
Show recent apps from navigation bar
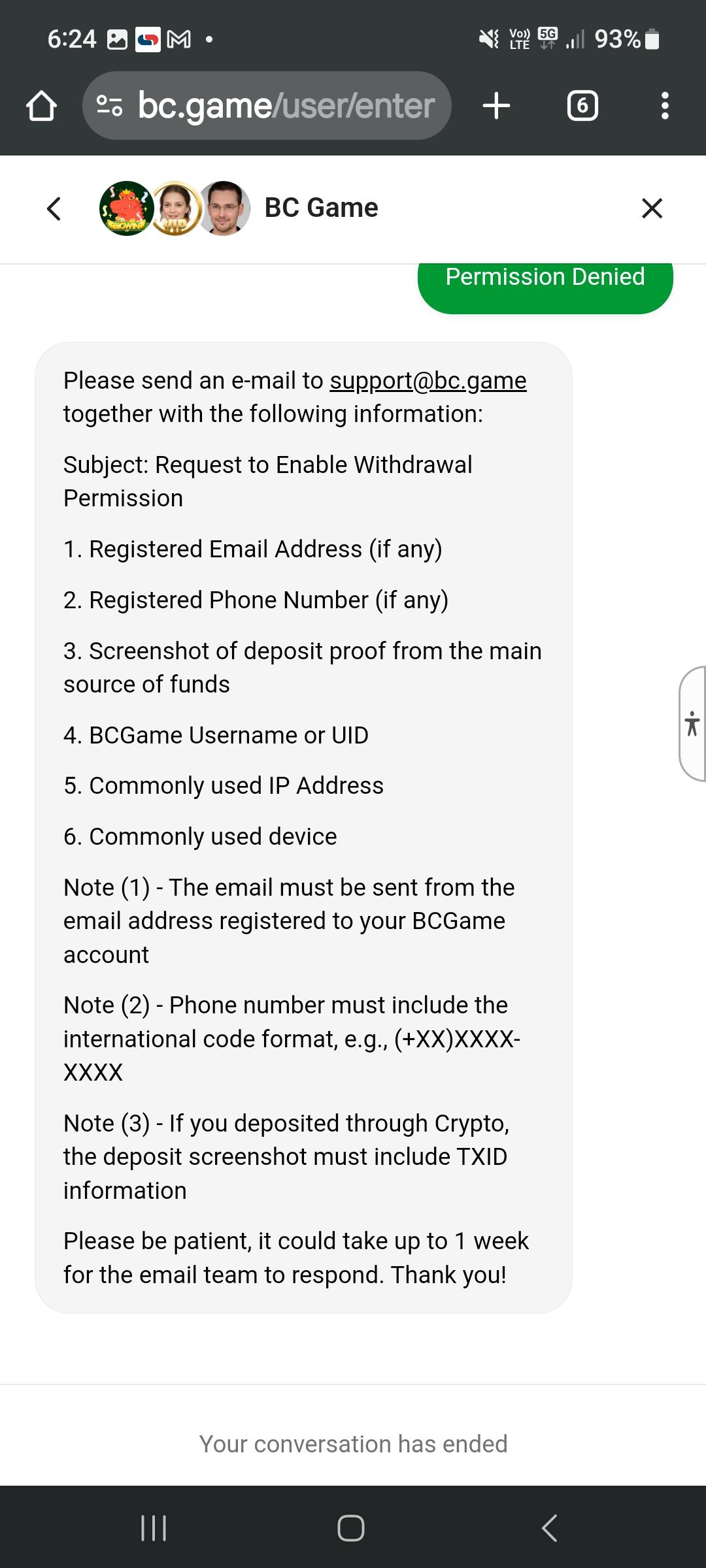click(154, 1527)
